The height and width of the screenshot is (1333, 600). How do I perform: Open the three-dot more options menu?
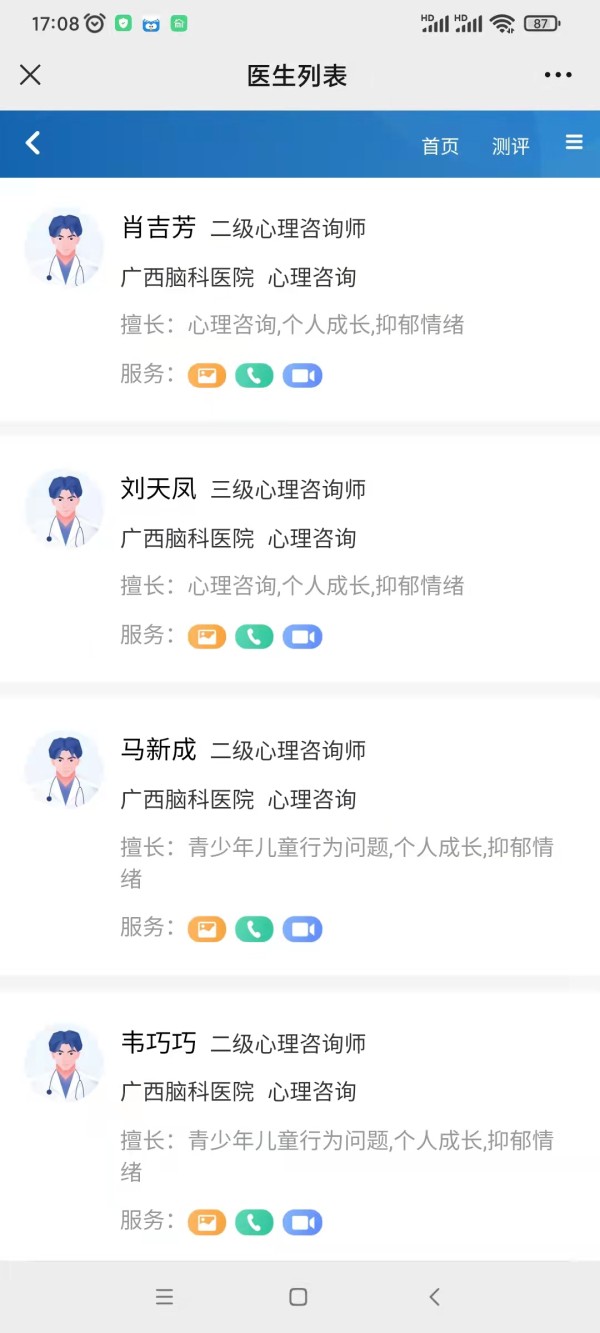(x=558, y=75)
